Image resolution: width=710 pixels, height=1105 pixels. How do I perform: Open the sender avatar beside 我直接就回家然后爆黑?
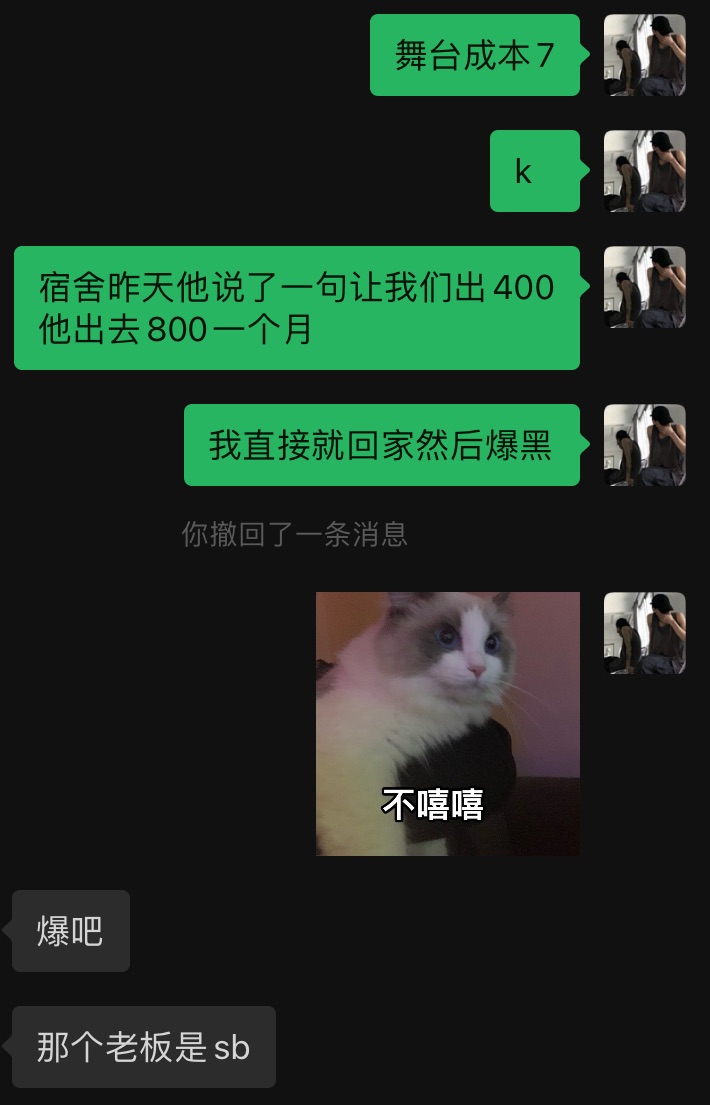645,445
